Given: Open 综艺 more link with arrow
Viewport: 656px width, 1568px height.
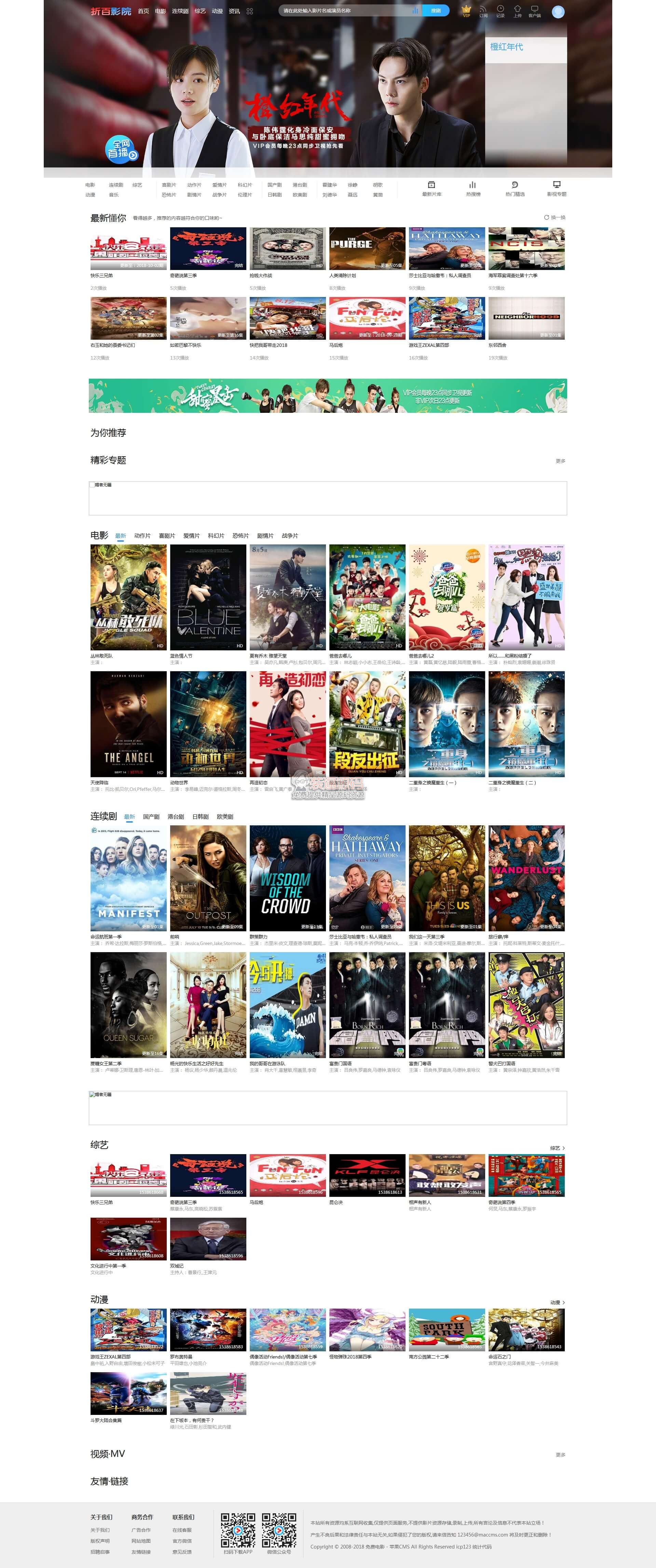Looking at the screenshot, I should pyautogui.click(x=557, y=1148).
